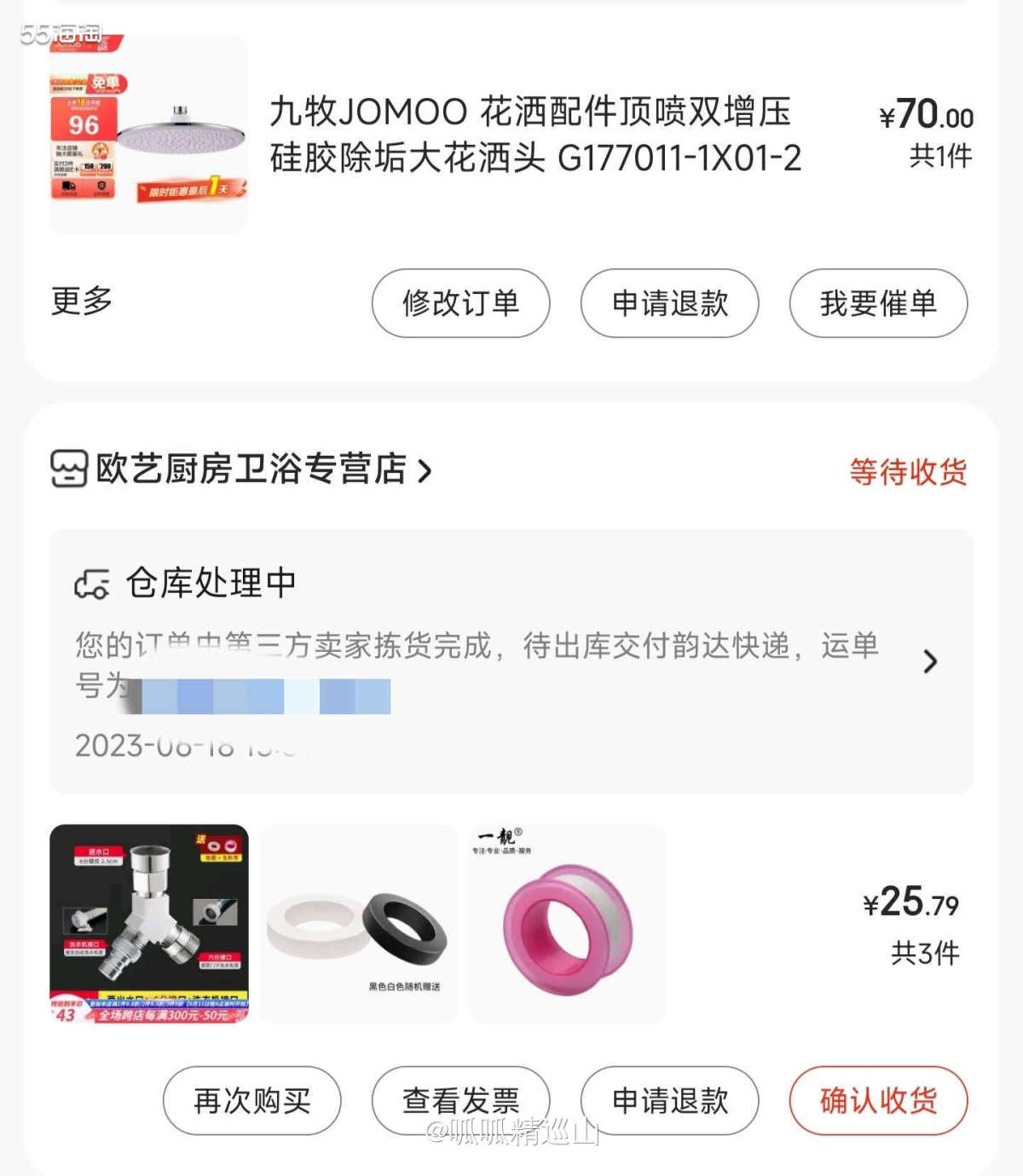The height and width of the screenshot is (1176, 1023).
Task: Open the JOMOO shower head order item
Action: [535, 135]
